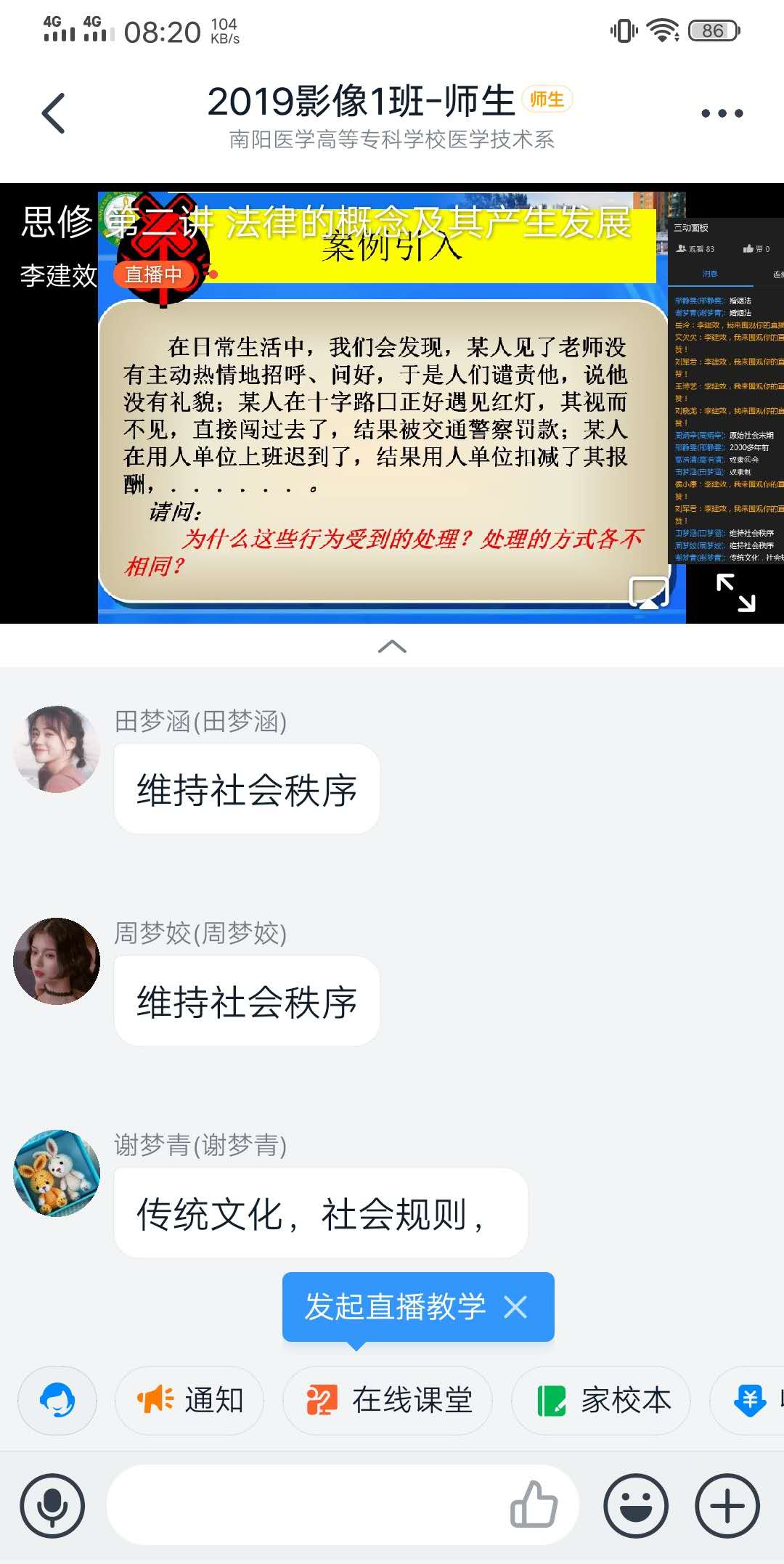Switch to voice input microphone
Screen dimensions: 784x1564
[x=52, y=1506]
